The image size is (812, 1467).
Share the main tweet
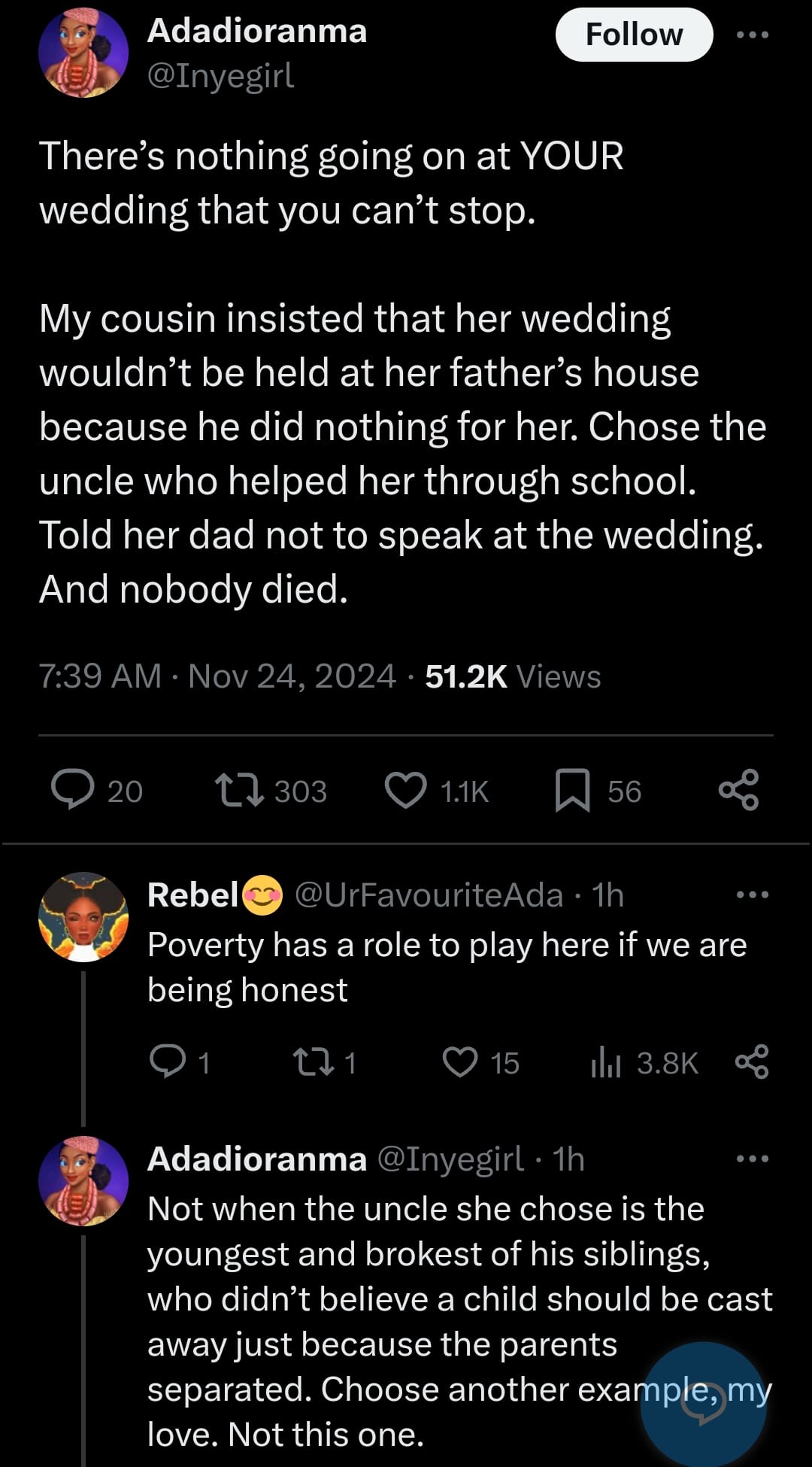click(x=739, y=790)
